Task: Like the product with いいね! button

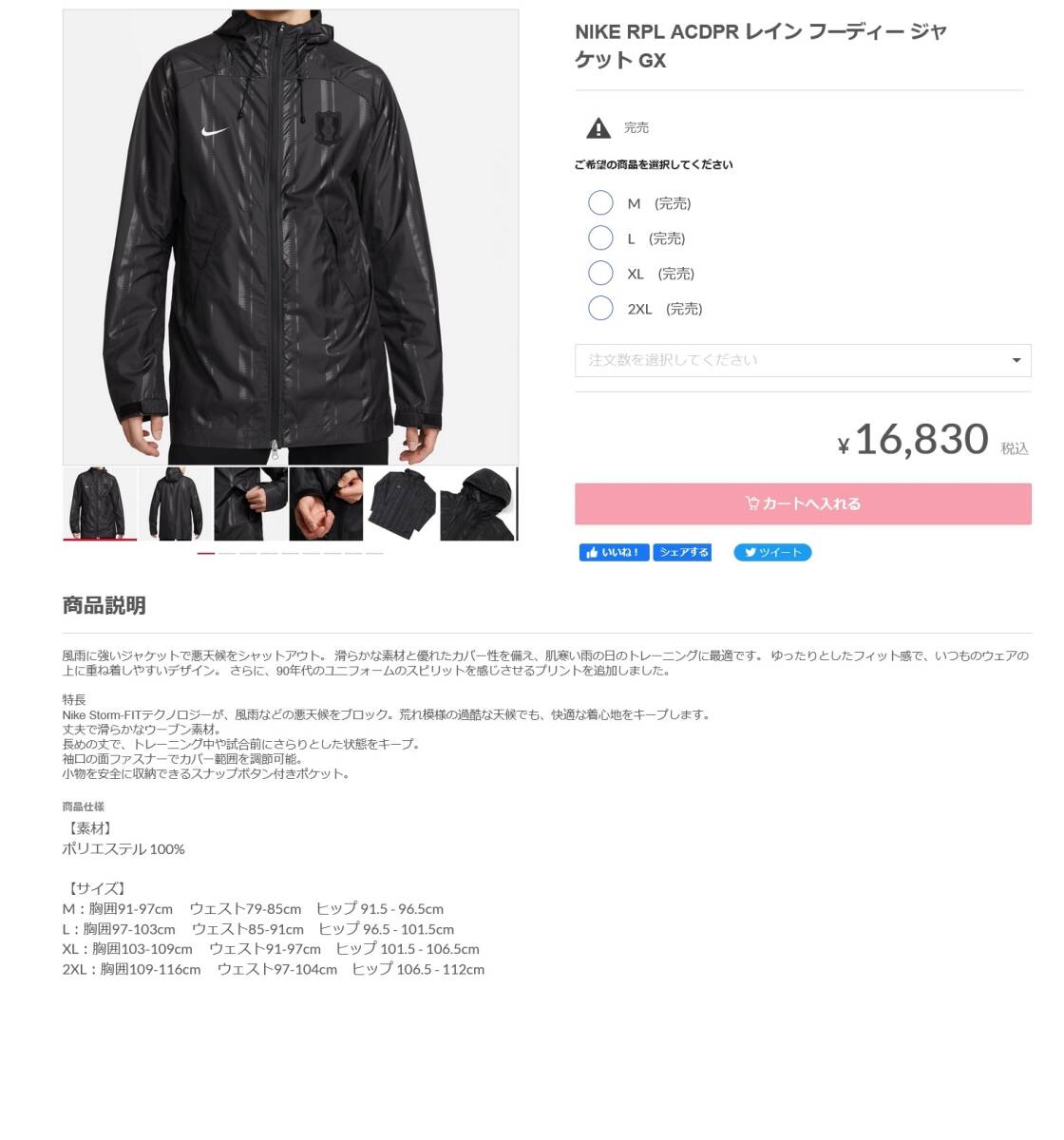Action: pos(614,553)
